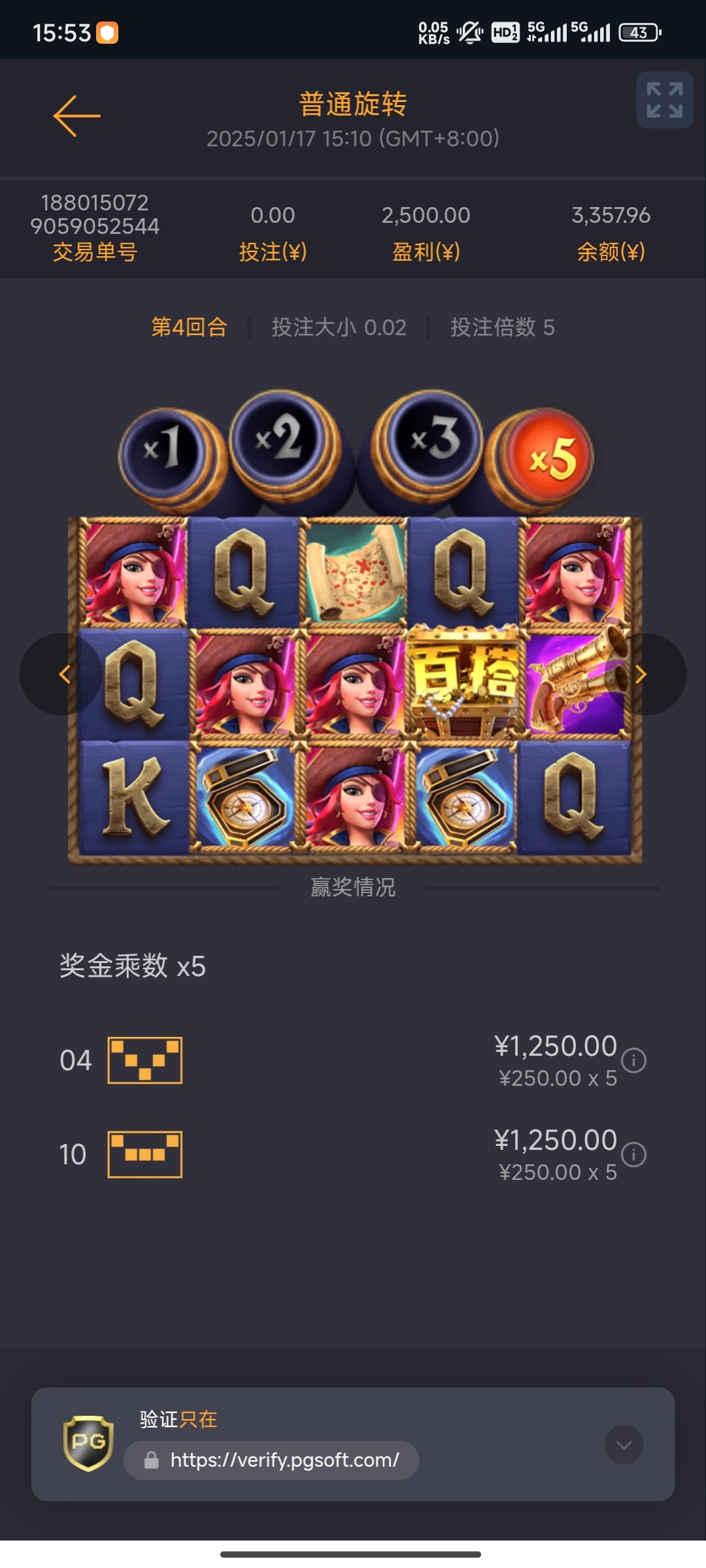Screen dimensions: 706x1568
Task: Toggle fullscreen view with the expand icon
Action: pyautogui.click(x=664, y=100)
